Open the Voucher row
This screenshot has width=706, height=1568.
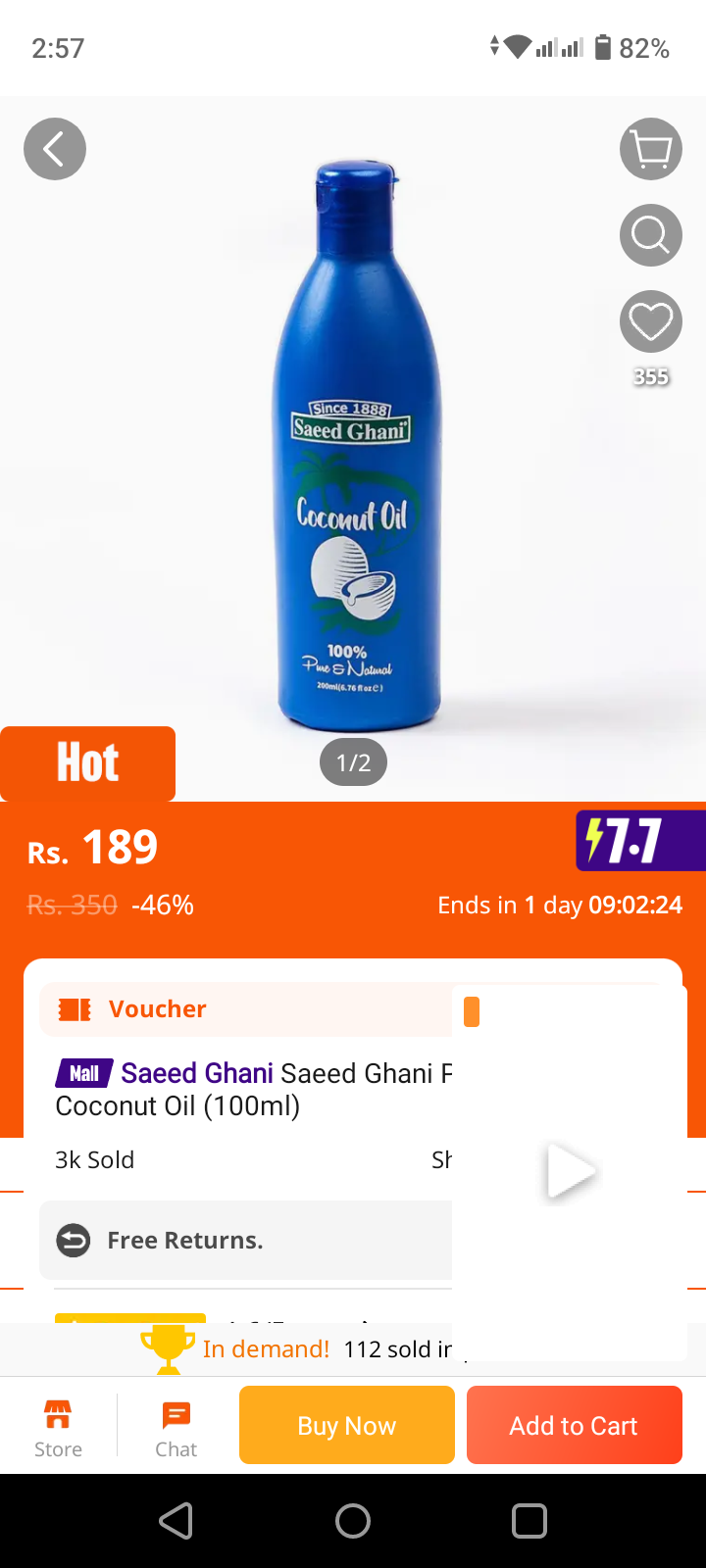245,1009
